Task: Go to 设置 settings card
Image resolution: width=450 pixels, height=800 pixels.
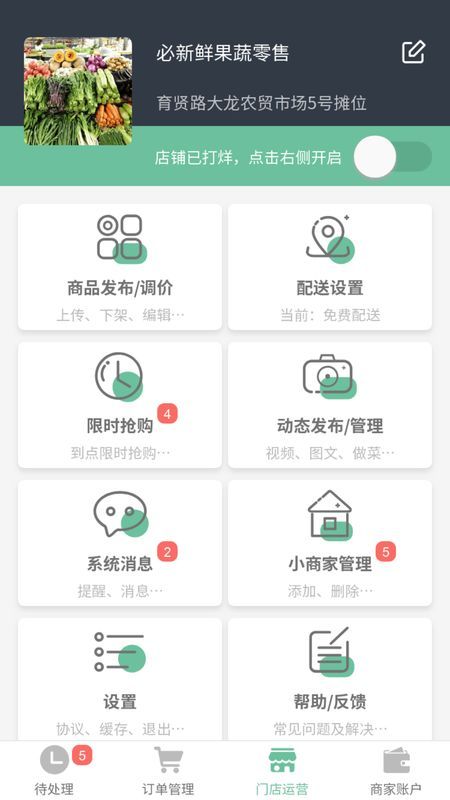Action: tap(120, 680)
